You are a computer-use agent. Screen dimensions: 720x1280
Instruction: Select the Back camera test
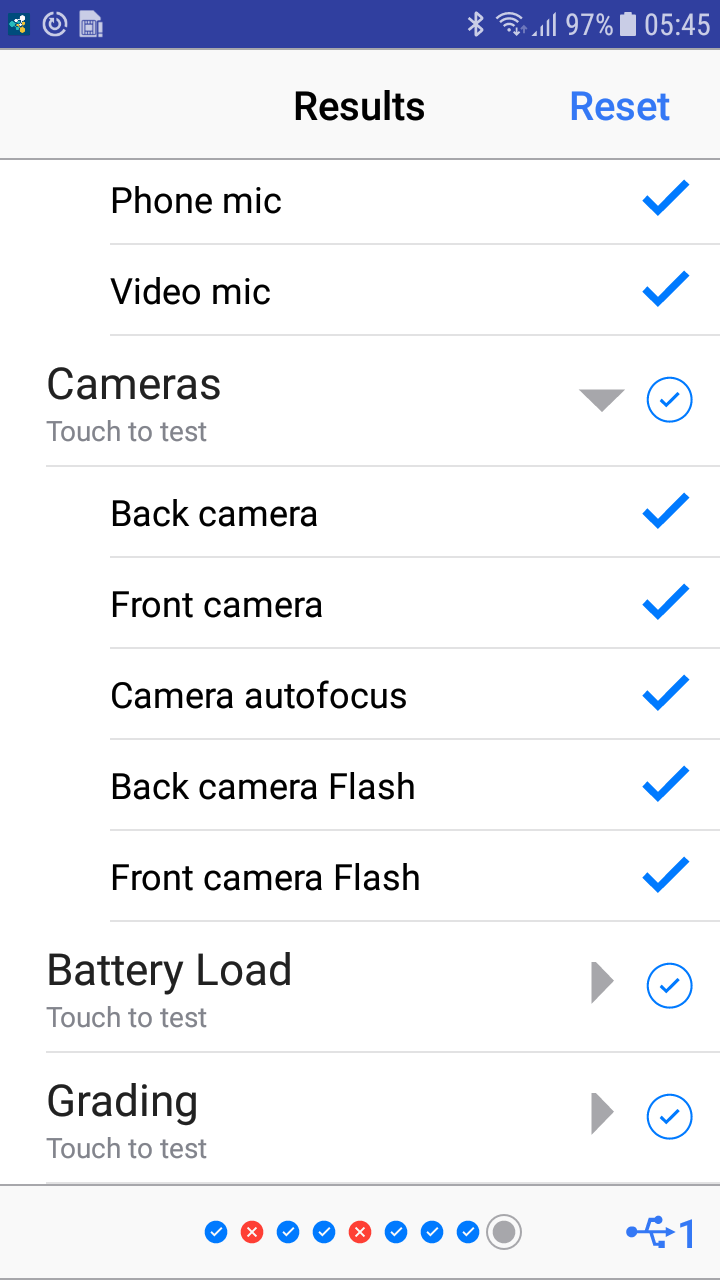(214, 514)
